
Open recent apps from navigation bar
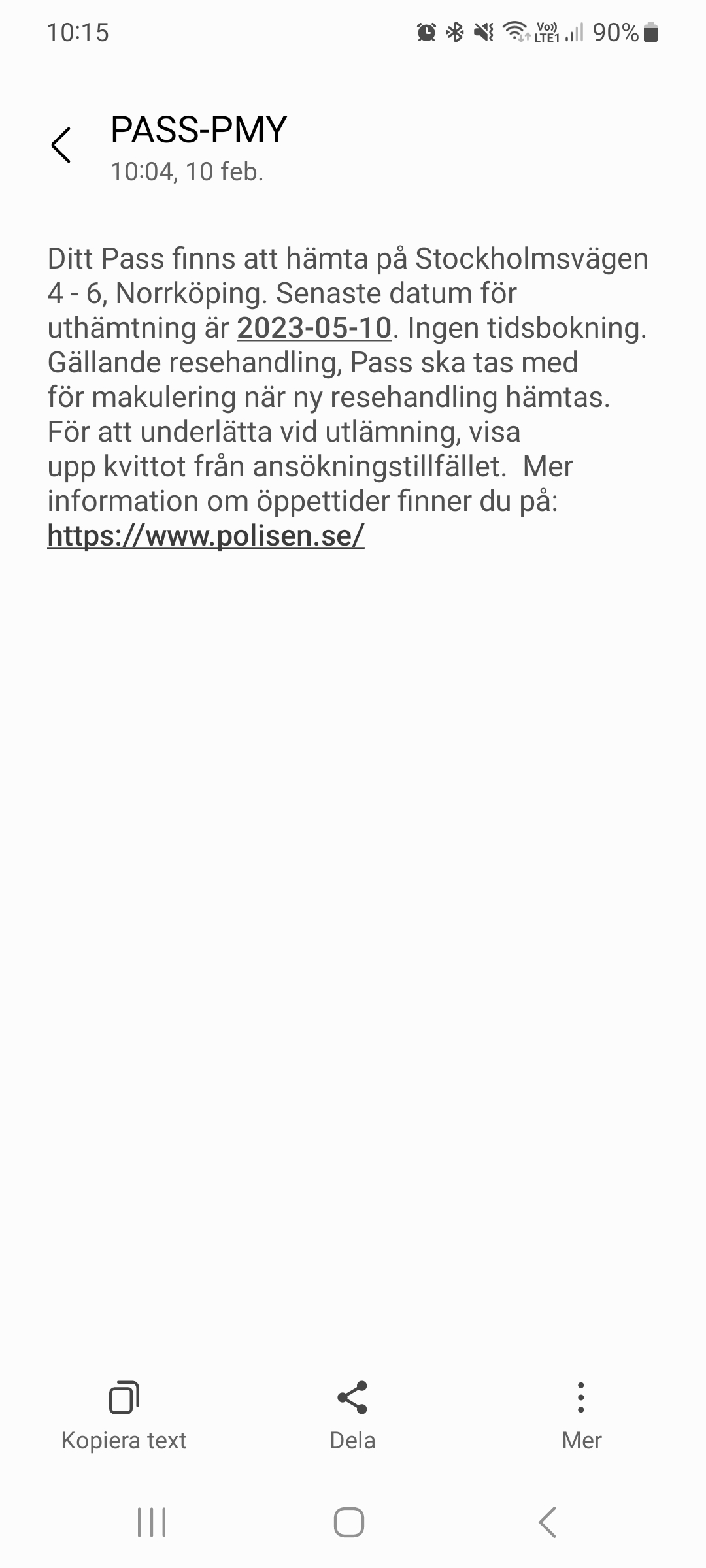click(x=152, y=1522)
